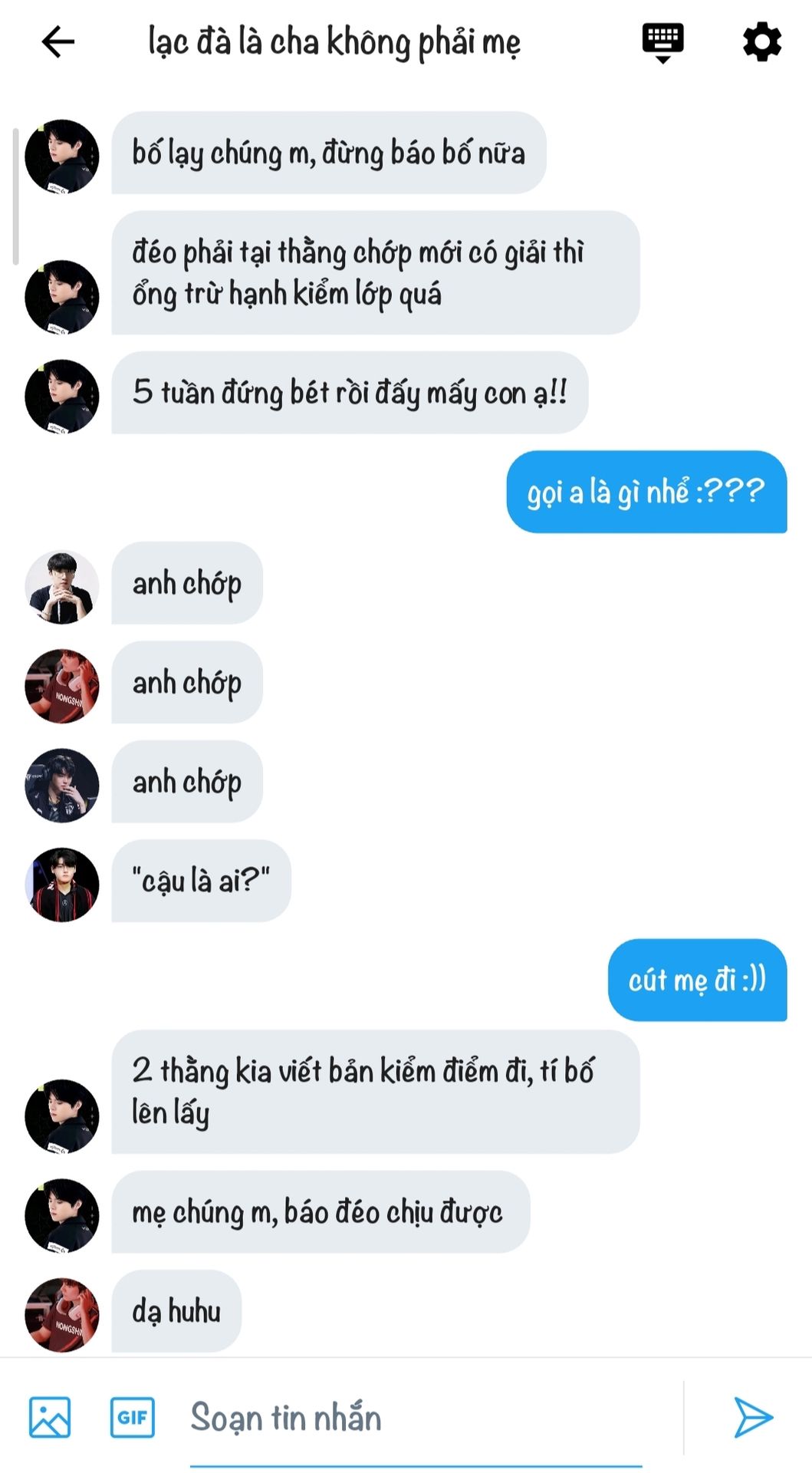
Task: Open sender avatar beside "dạ huhu"
Action: click(62, 1314)
